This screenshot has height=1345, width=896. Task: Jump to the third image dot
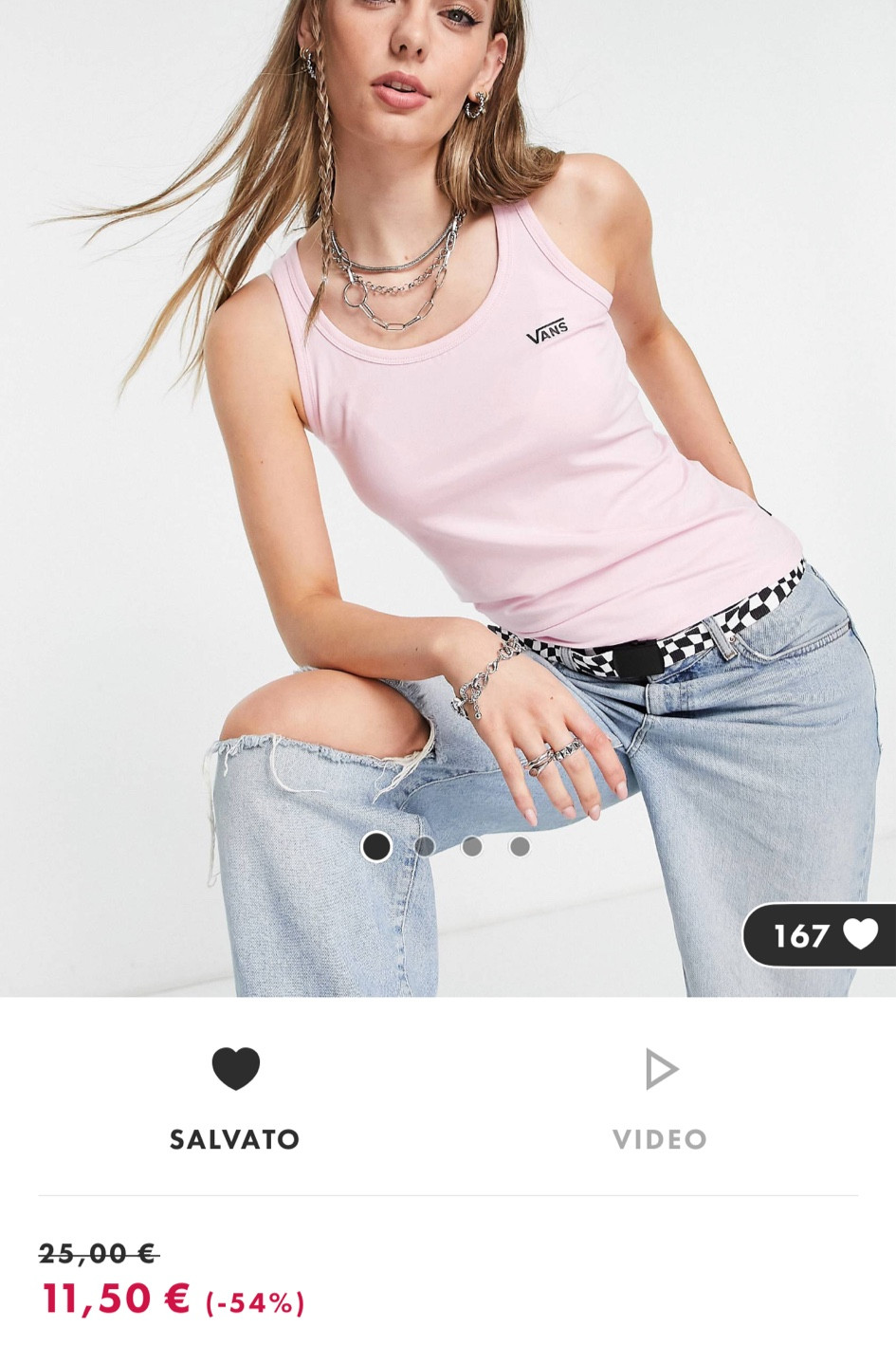coord(471,846)
